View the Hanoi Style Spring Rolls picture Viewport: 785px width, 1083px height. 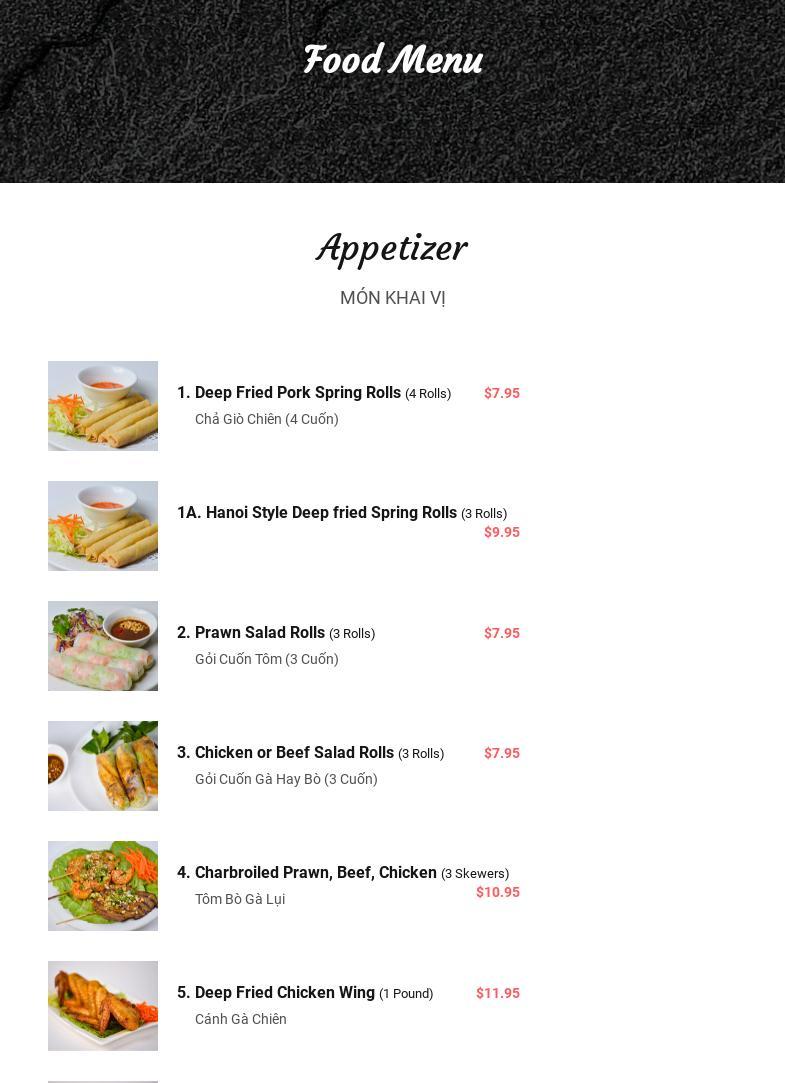103,526
